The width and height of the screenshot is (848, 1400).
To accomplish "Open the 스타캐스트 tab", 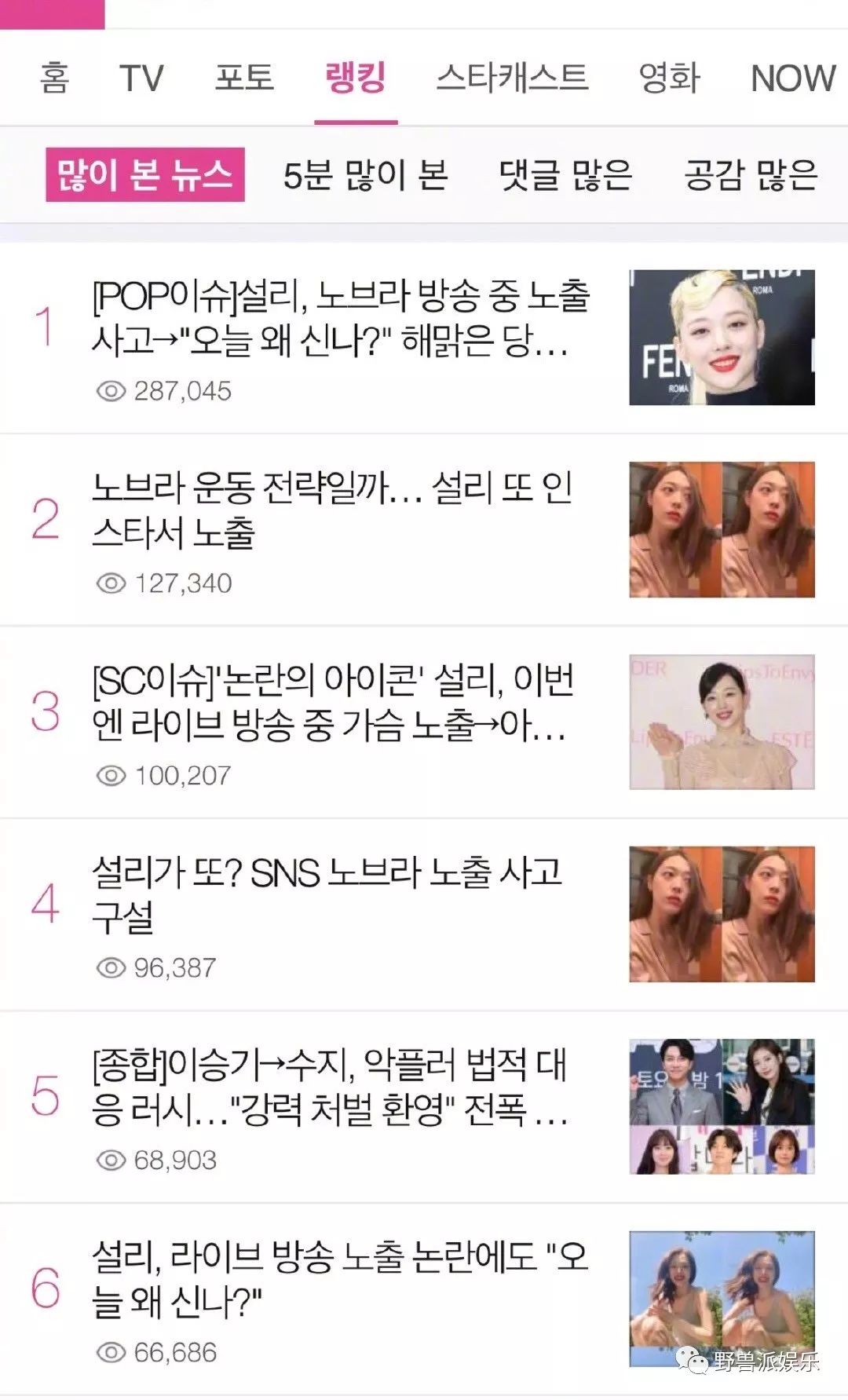I will point(512,78).
